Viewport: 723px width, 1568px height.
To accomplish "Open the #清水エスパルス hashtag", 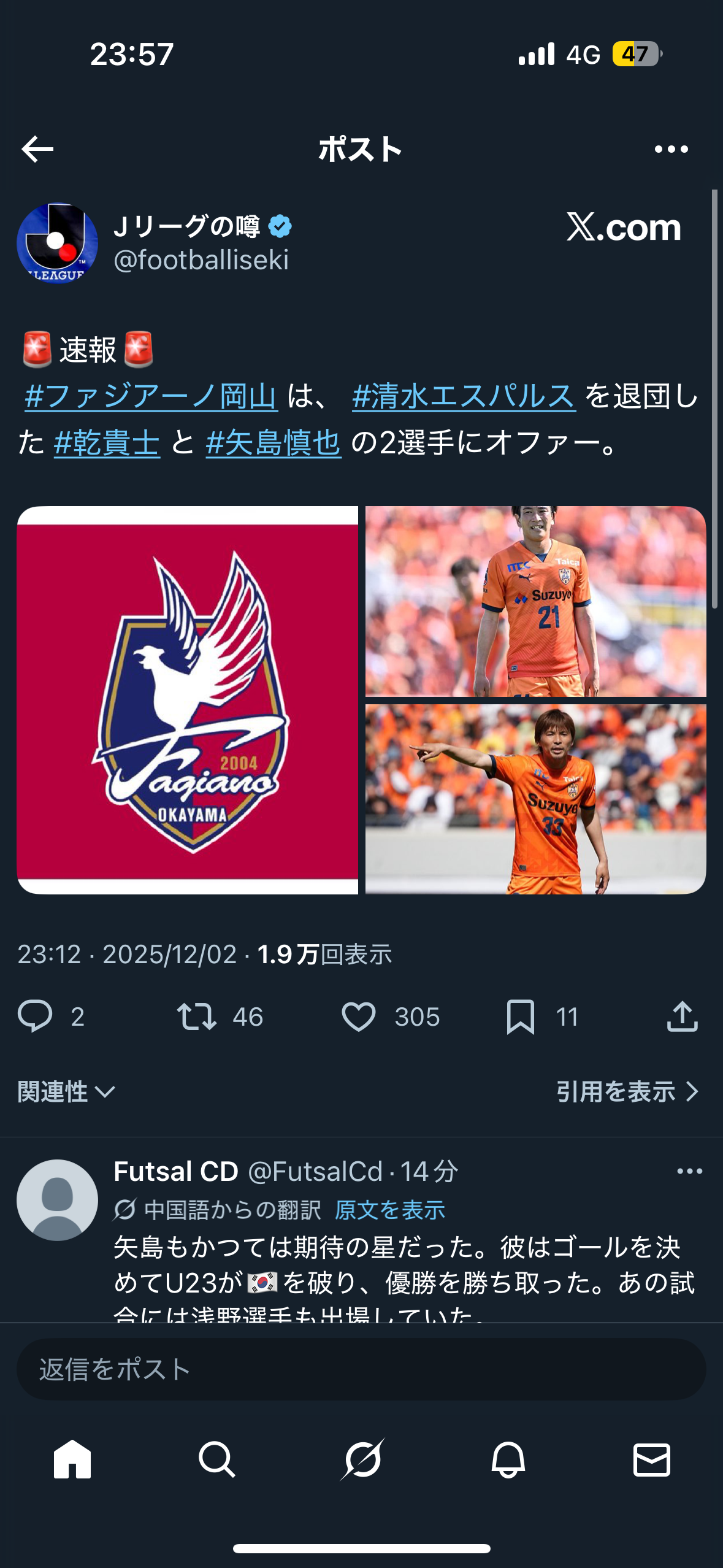I will pyautogui.click(x=464, y=396).
